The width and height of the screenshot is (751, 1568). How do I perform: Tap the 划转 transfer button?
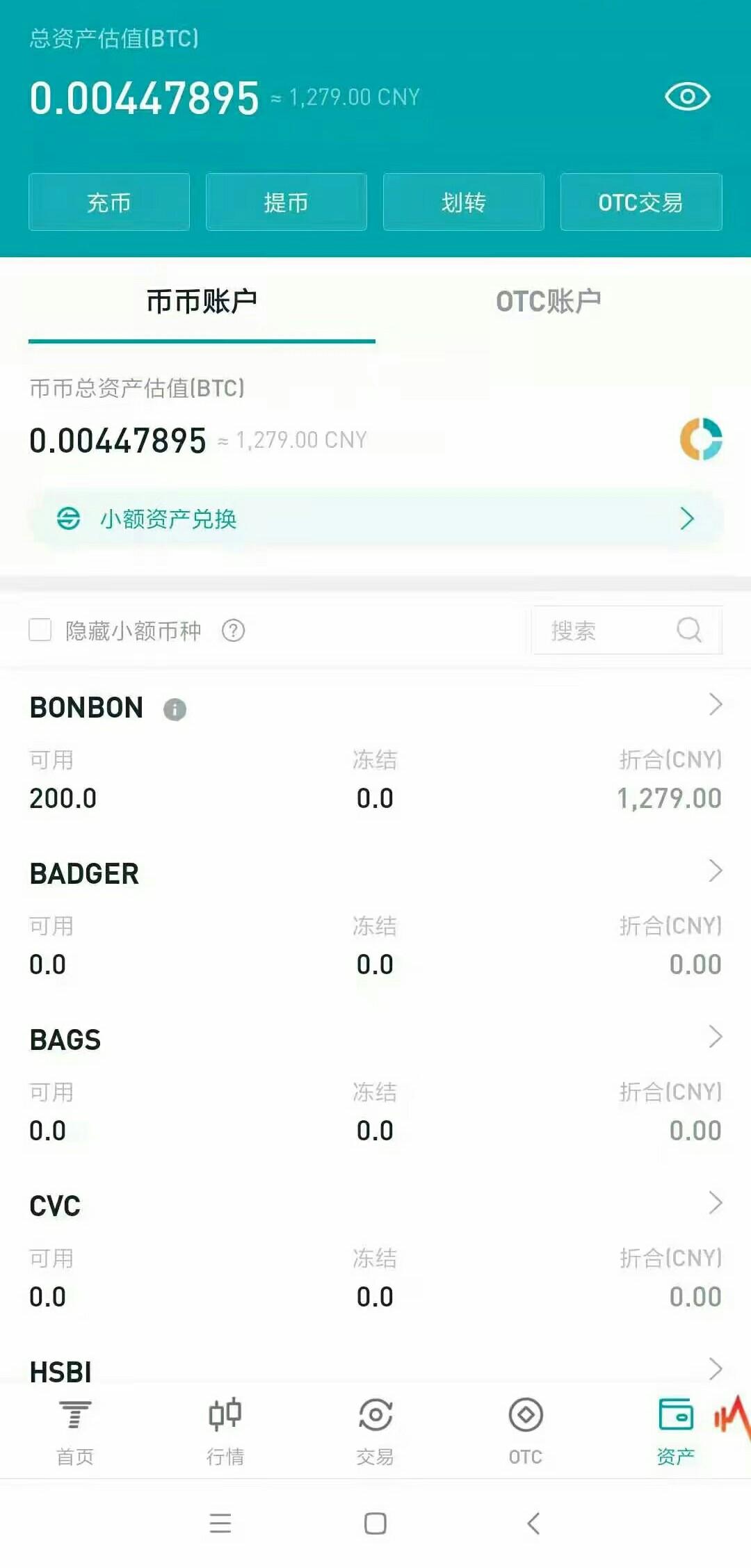(x=462, y=202)
